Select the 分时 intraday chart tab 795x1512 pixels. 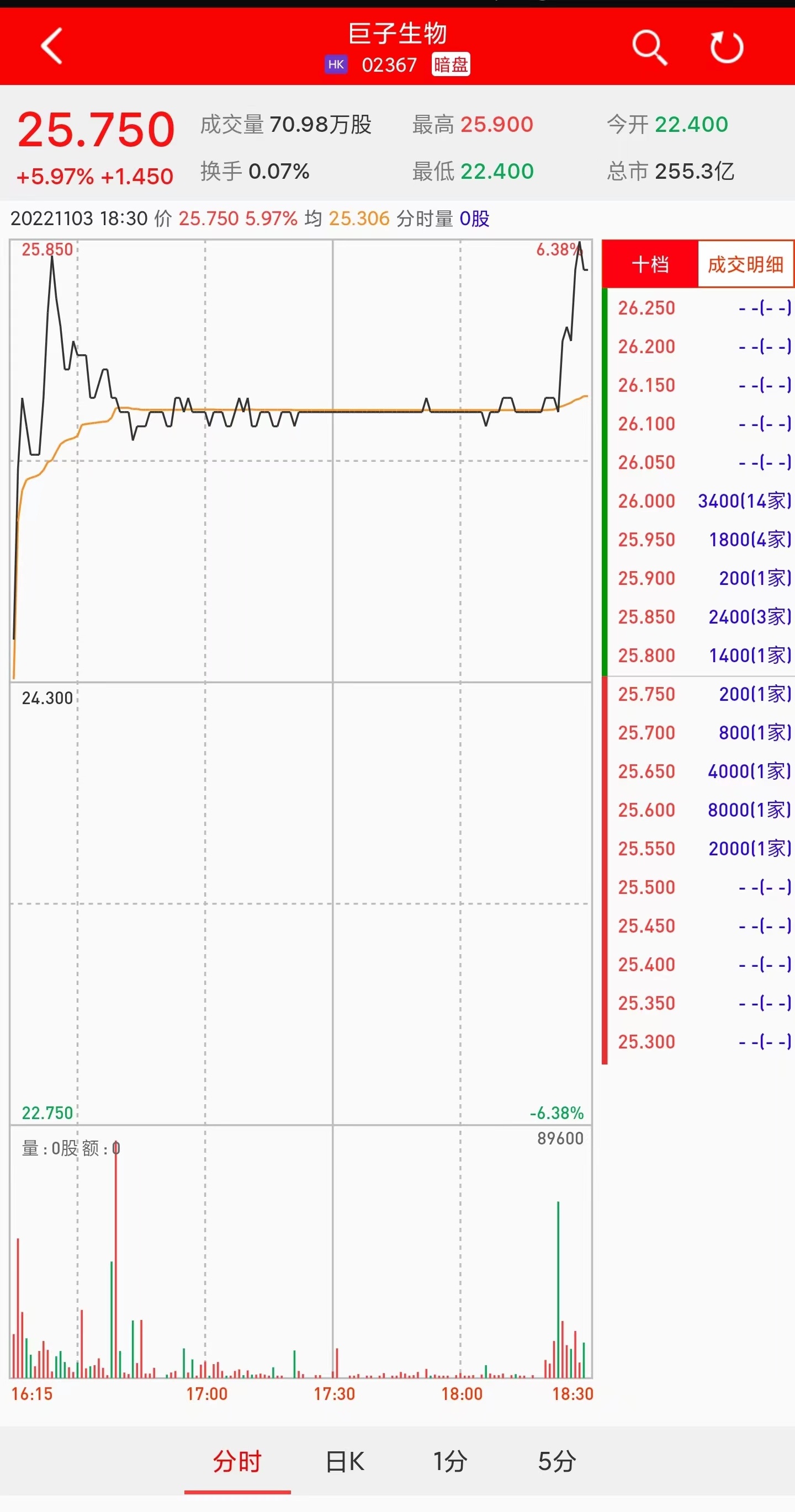237,1461
